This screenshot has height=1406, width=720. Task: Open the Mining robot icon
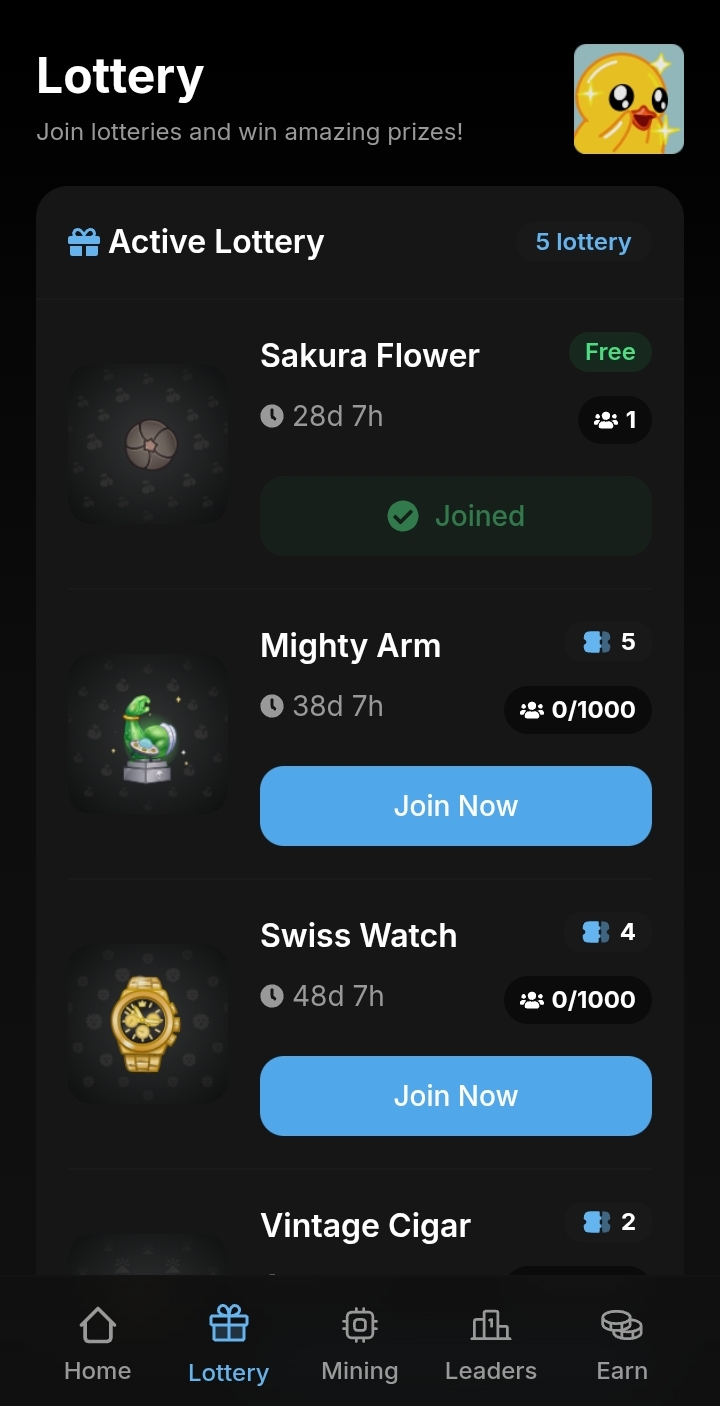pos(359,1323)
